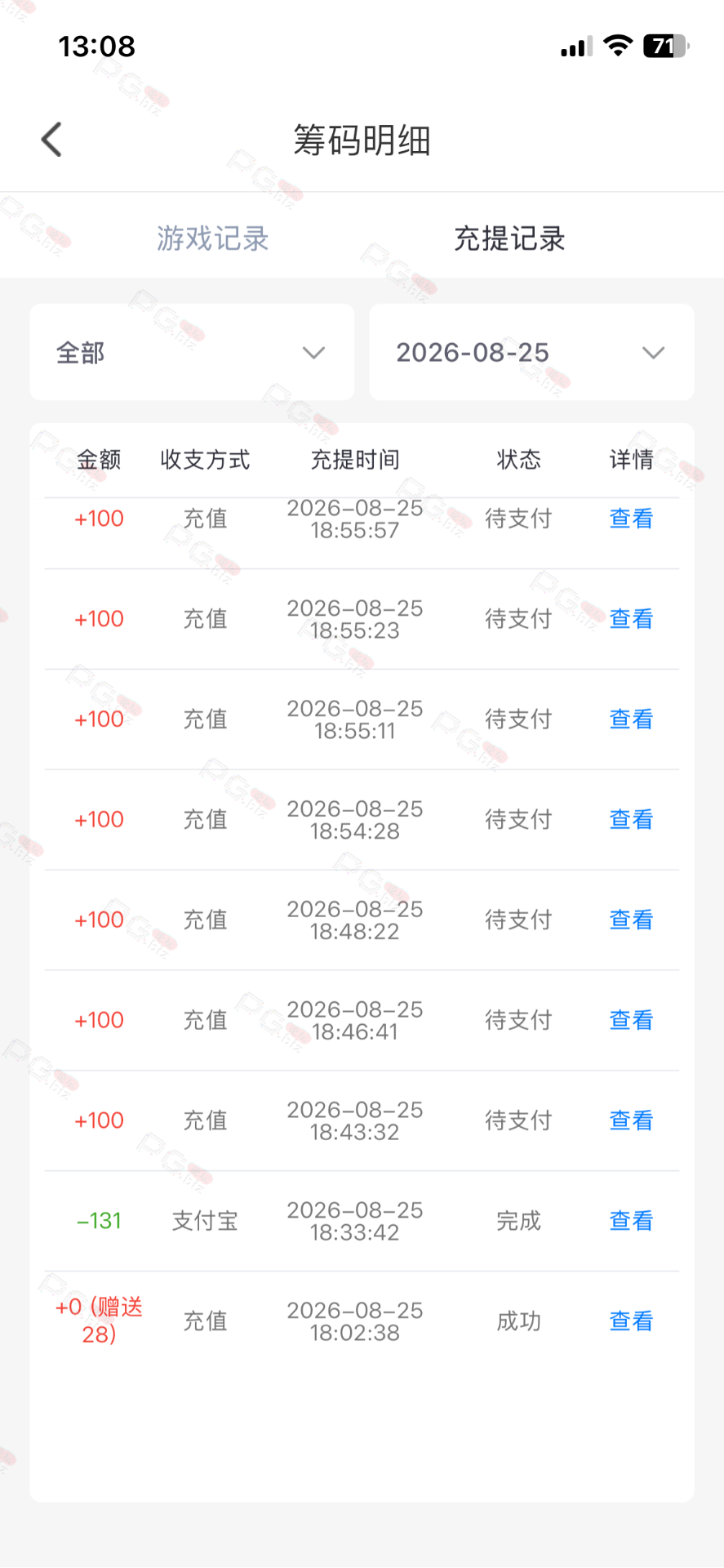Viewport: 724px width, 1568px height.
Task: Open 查看 for the 18:55:11 record
Action: [631, 719]
